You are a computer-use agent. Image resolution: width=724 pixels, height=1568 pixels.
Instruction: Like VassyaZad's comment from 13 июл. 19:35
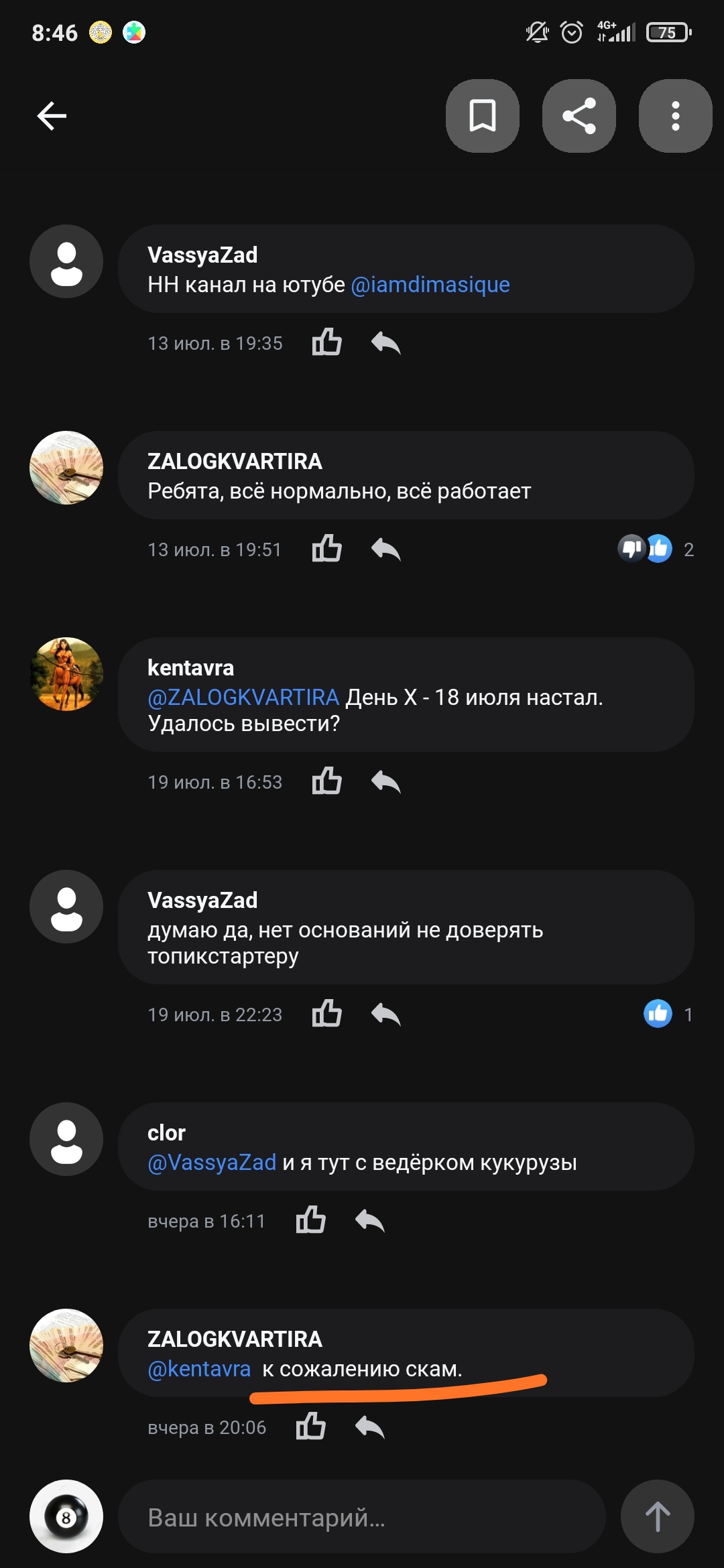[x=326, y=342]
